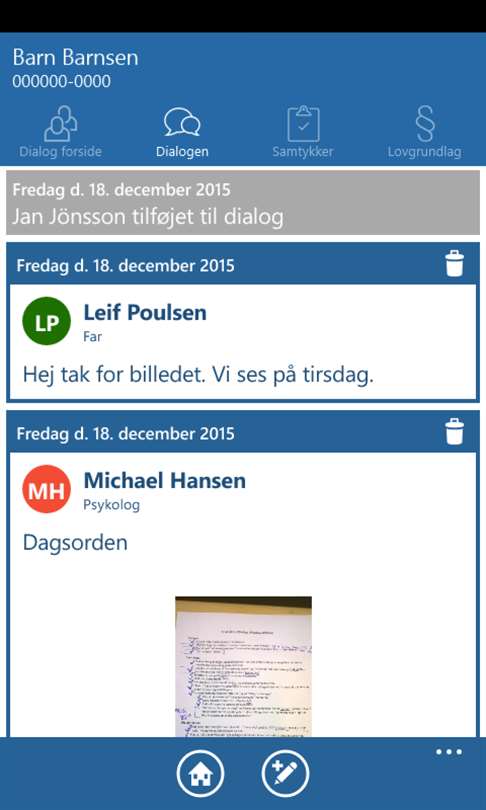Select the Dialogen tab

(182, 132)
